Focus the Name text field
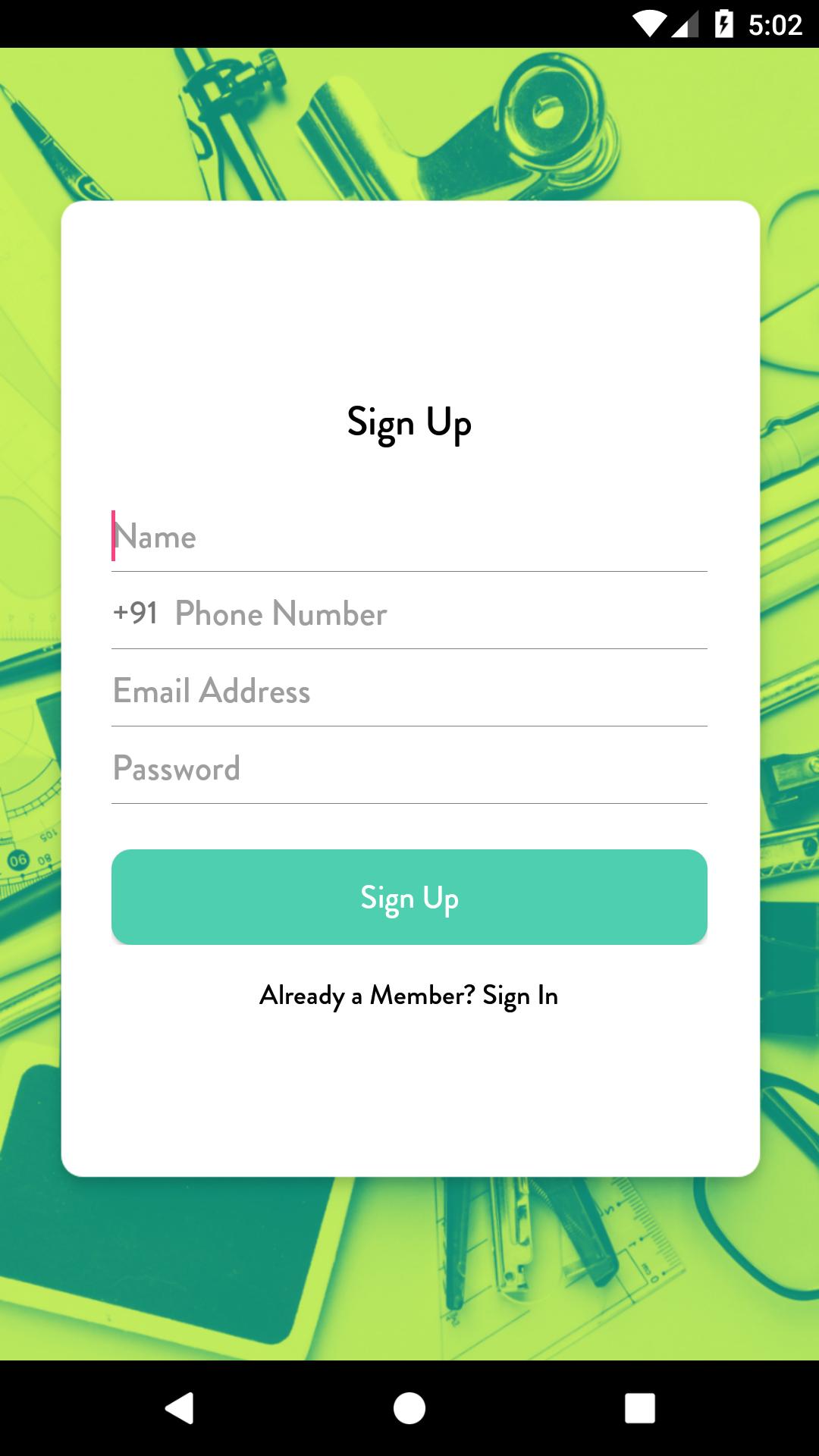Image resolution: width=819 pixels, height=1456 pixels. click(x=409, y=537)
